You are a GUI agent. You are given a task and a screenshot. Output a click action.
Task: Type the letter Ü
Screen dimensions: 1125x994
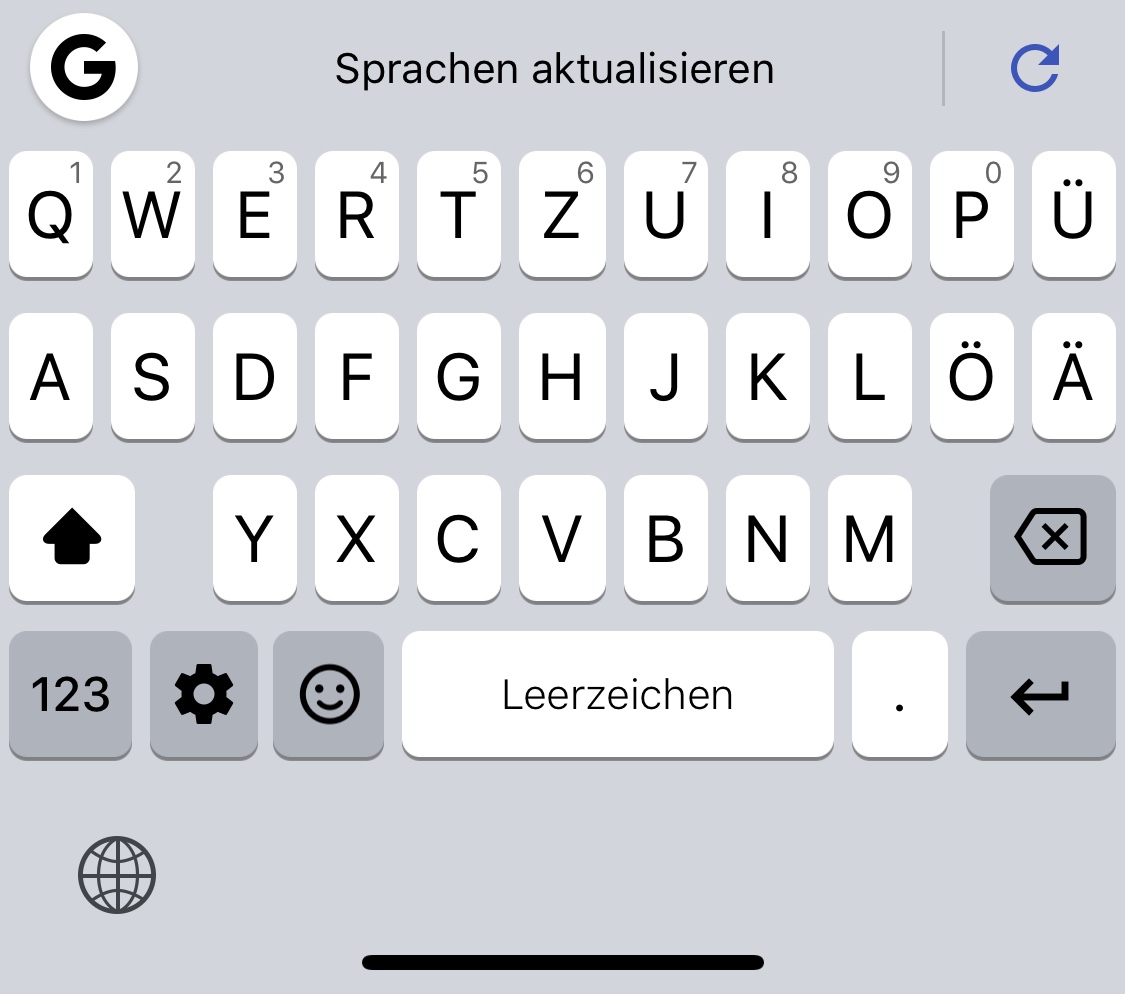coord(1073,214)
